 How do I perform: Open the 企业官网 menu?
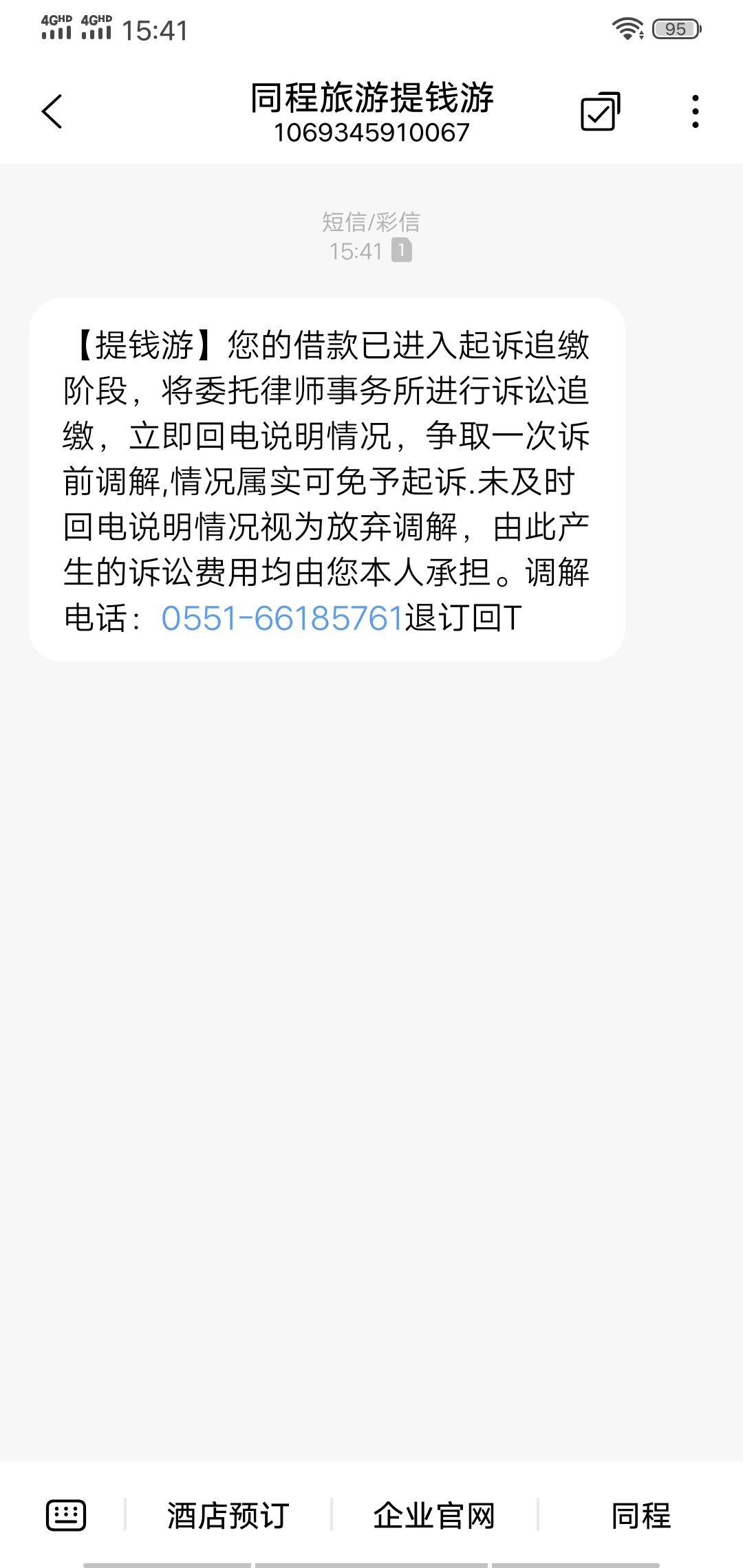pyautogui.click(x=434, y=1516)
